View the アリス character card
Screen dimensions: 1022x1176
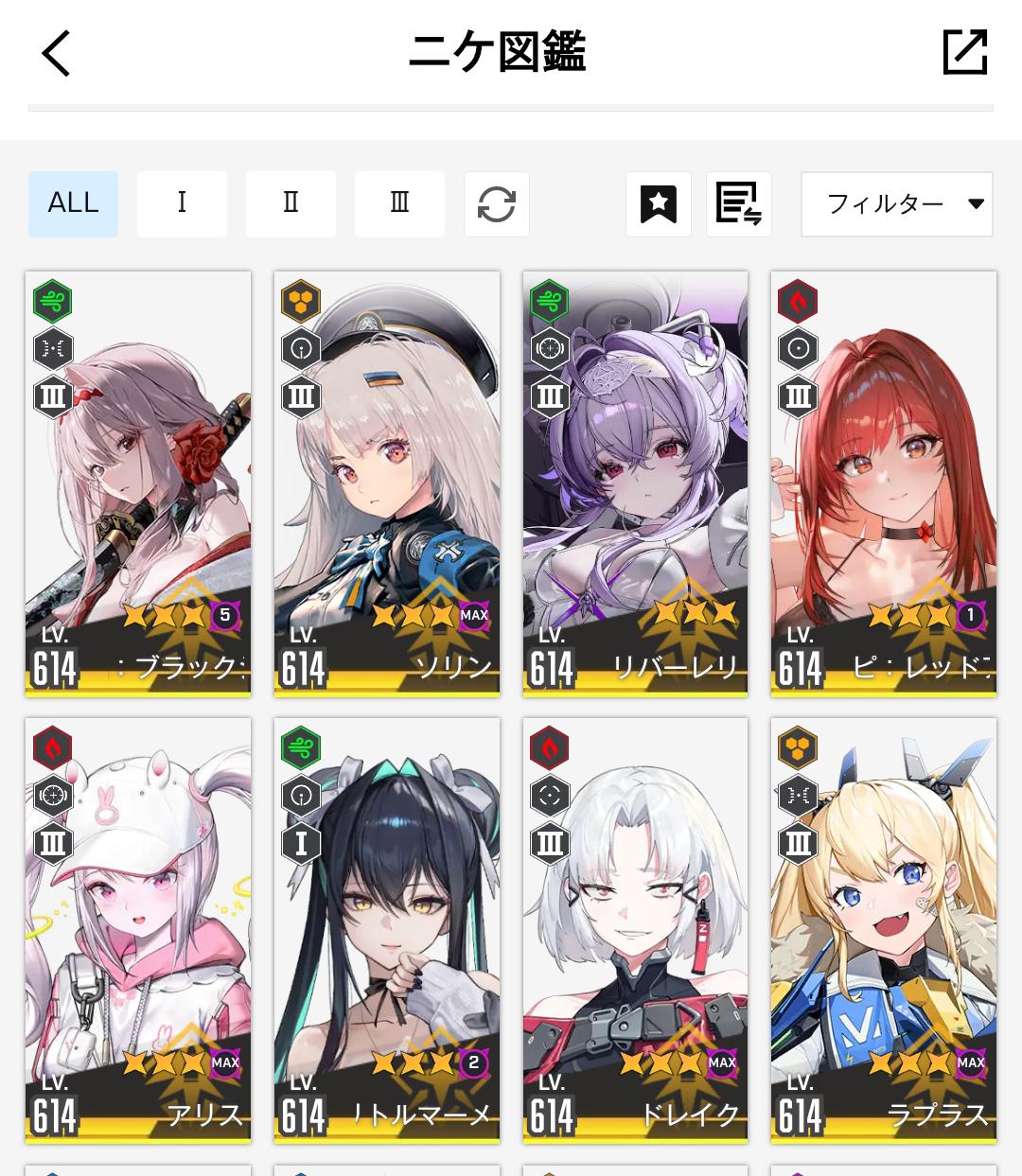tap(138, 930)
